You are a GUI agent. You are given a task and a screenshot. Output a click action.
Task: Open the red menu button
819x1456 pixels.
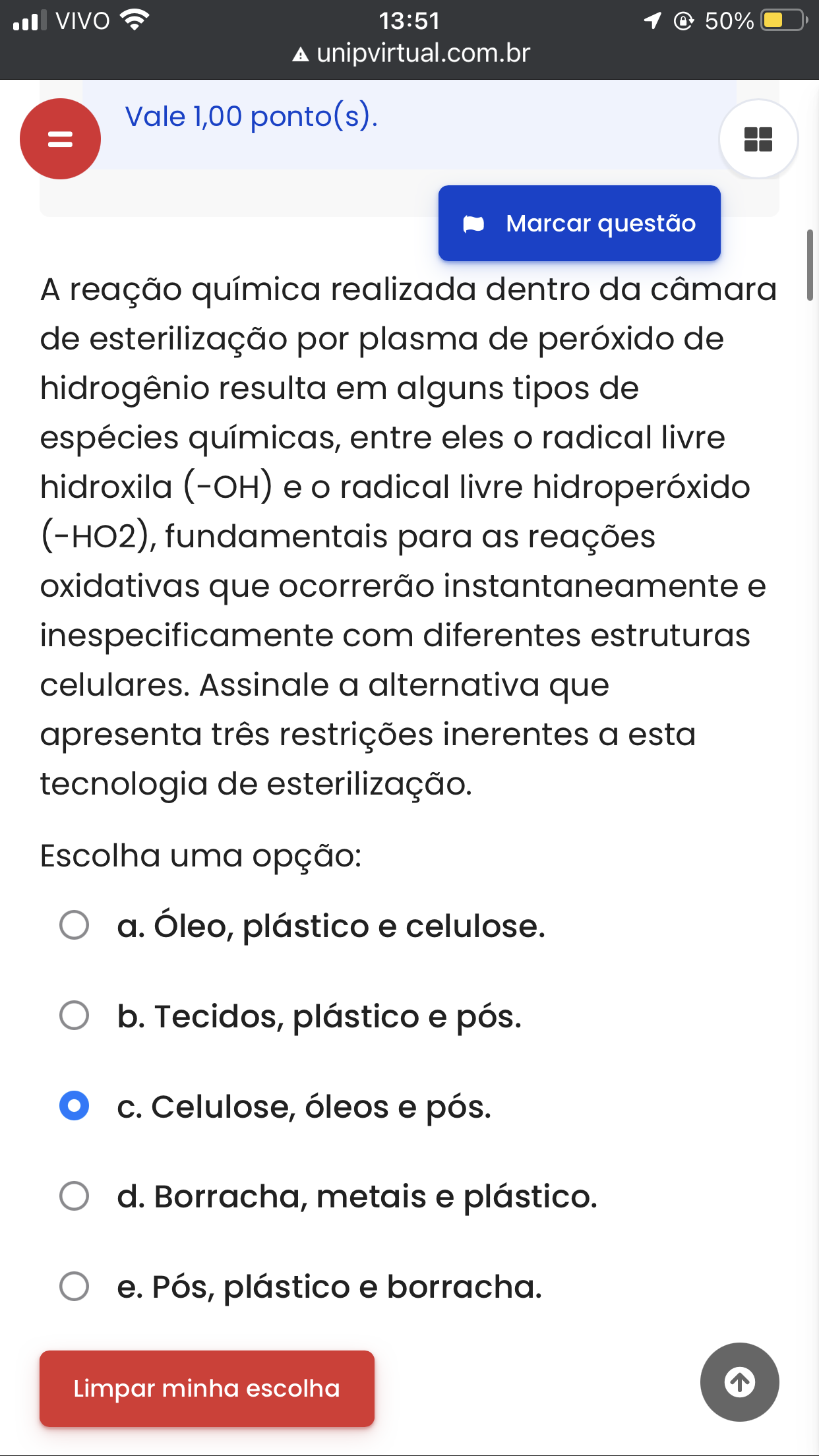60,139
